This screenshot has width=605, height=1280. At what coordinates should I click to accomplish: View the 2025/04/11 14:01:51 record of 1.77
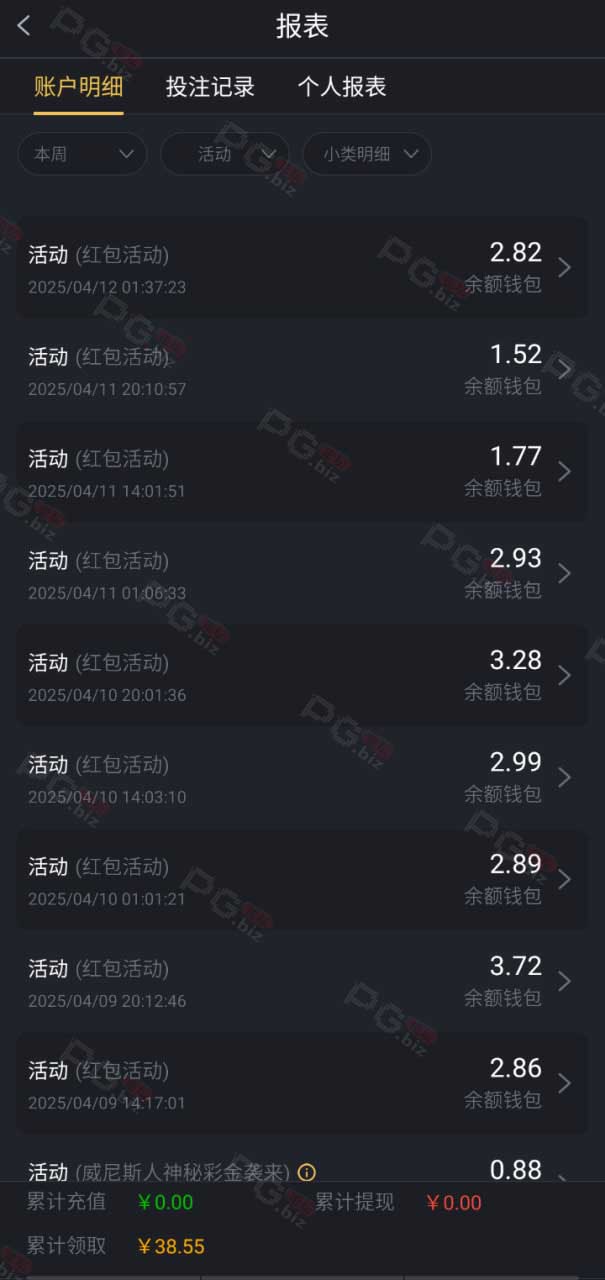tap(302, 472)
